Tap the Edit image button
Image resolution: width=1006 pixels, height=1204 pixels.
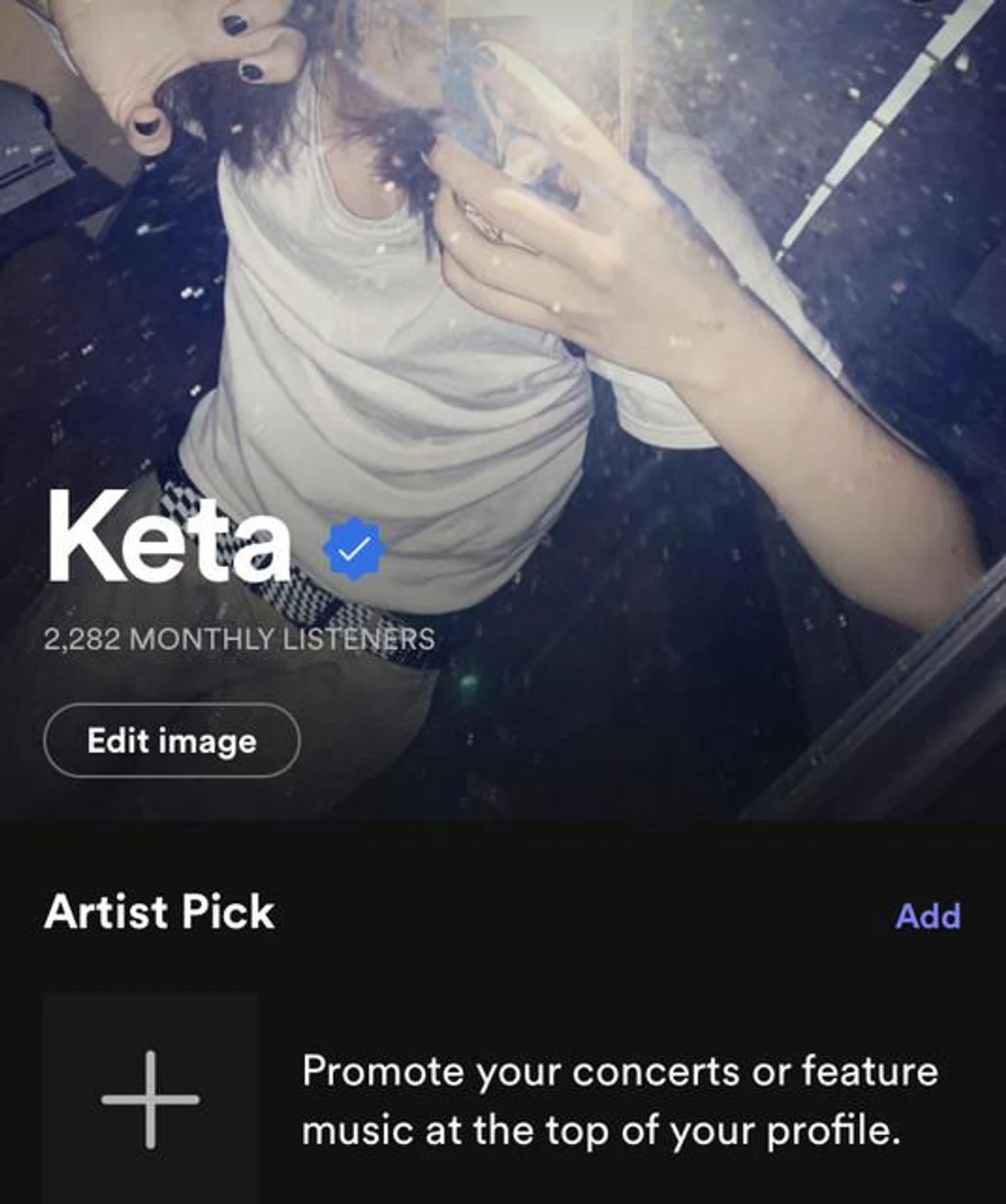[x=172, y=740]
